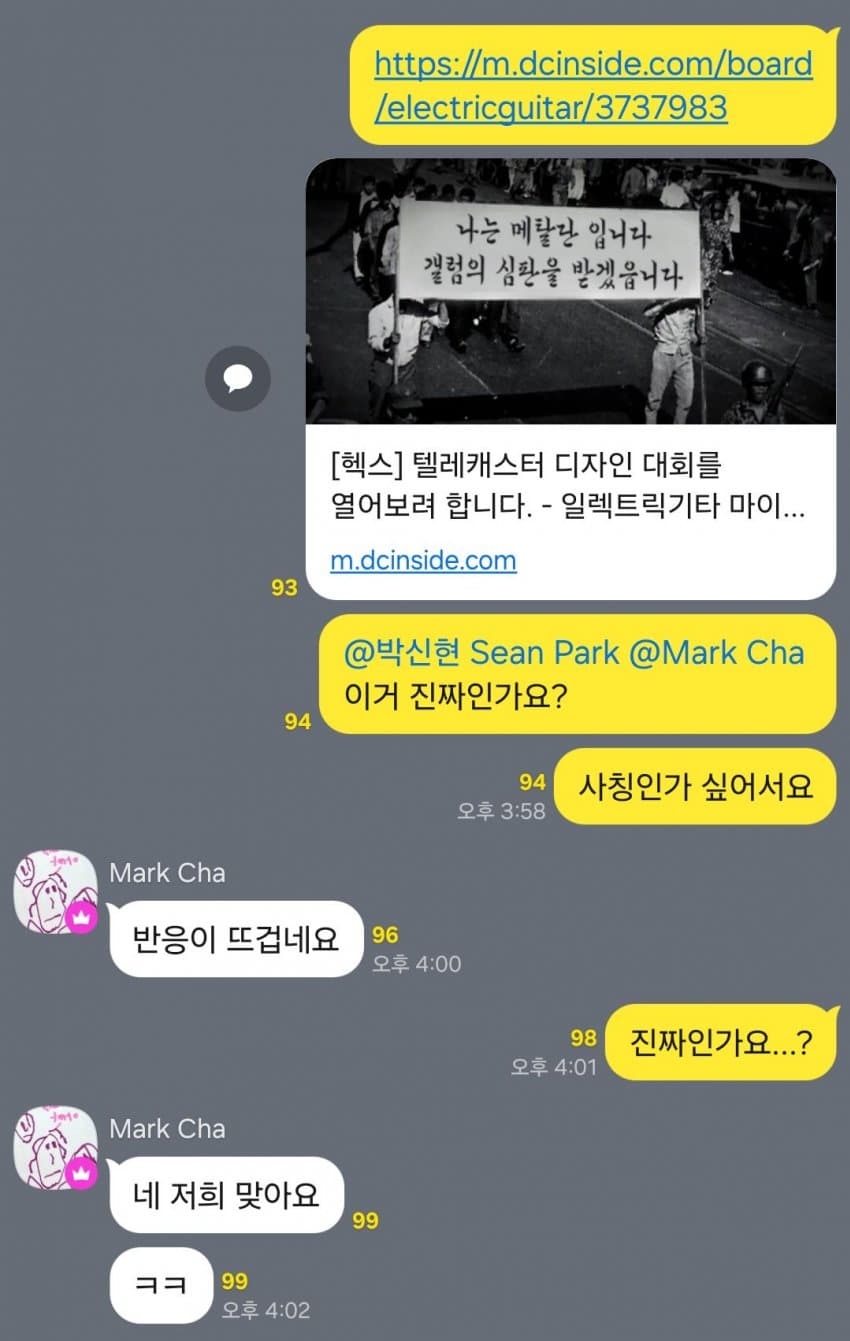850x1341 pixels.
Task: Open Mark Cha's profile picture above 반응이 뜨겁네요
Action: (55, 893)
